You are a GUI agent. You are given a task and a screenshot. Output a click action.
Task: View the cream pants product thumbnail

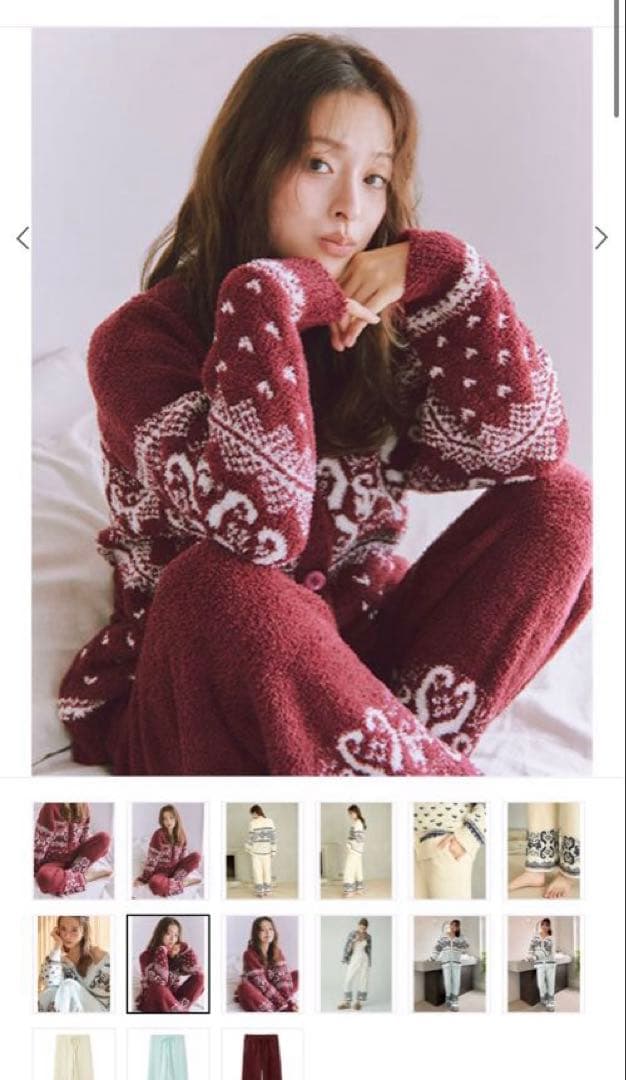[x=73, y=1056]
